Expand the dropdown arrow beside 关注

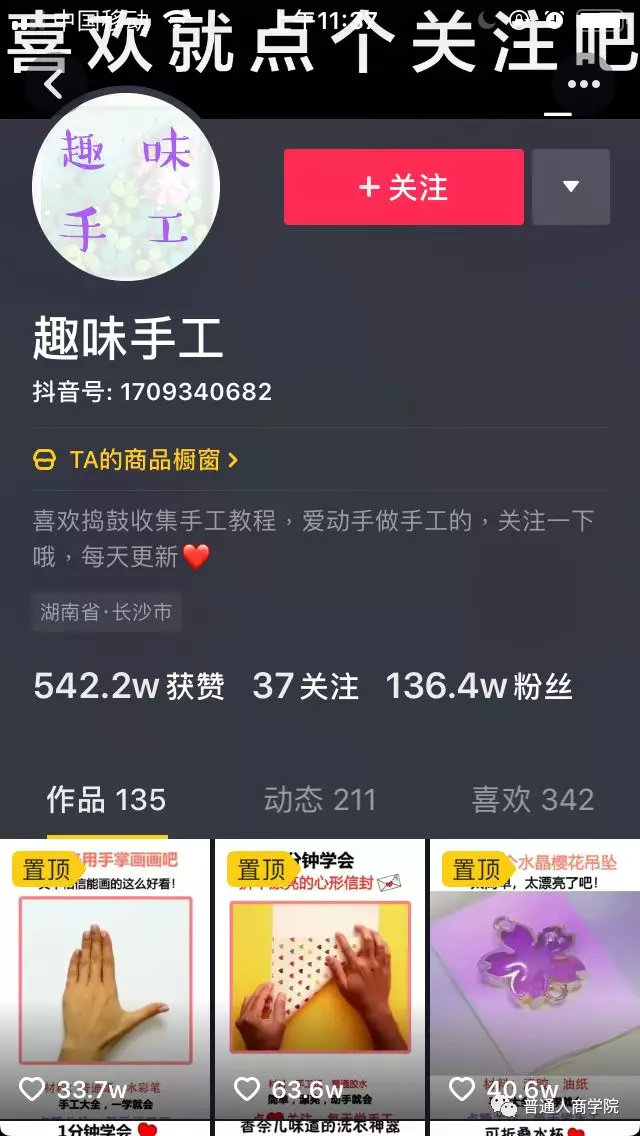tap(571, 187)
